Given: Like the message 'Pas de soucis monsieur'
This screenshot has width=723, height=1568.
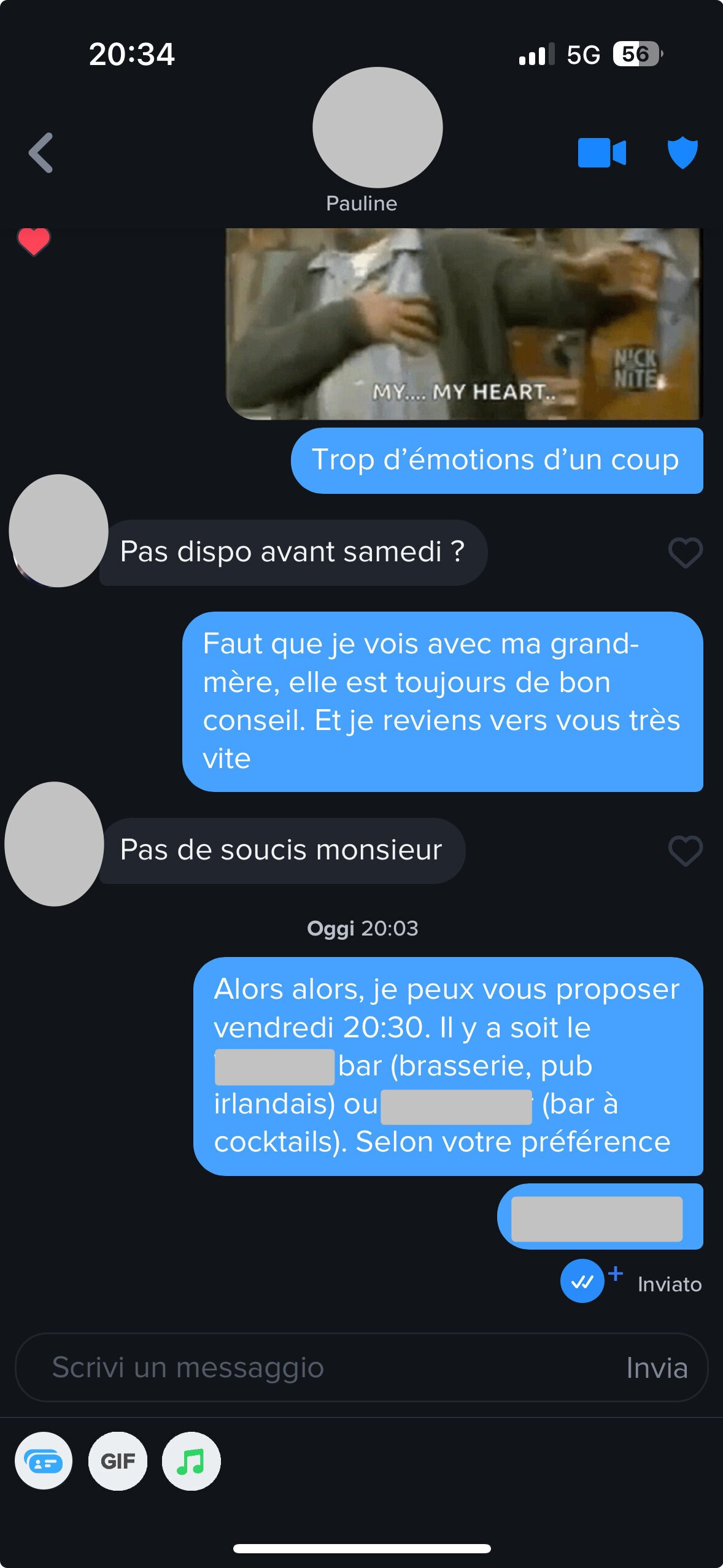Looking at the screenshot, I should [685, 850].
